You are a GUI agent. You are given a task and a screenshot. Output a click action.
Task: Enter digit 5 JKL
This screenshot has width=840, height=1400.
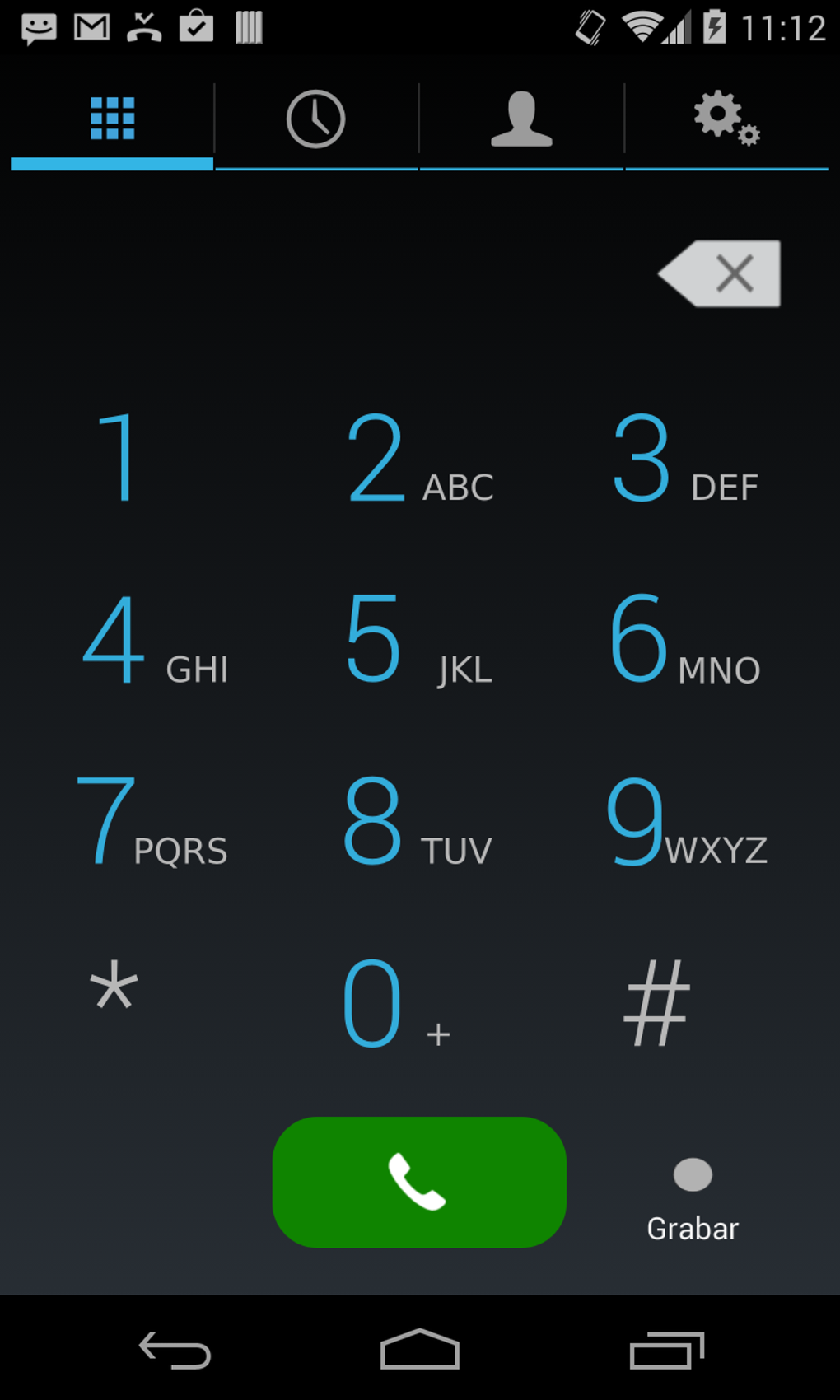419,640
